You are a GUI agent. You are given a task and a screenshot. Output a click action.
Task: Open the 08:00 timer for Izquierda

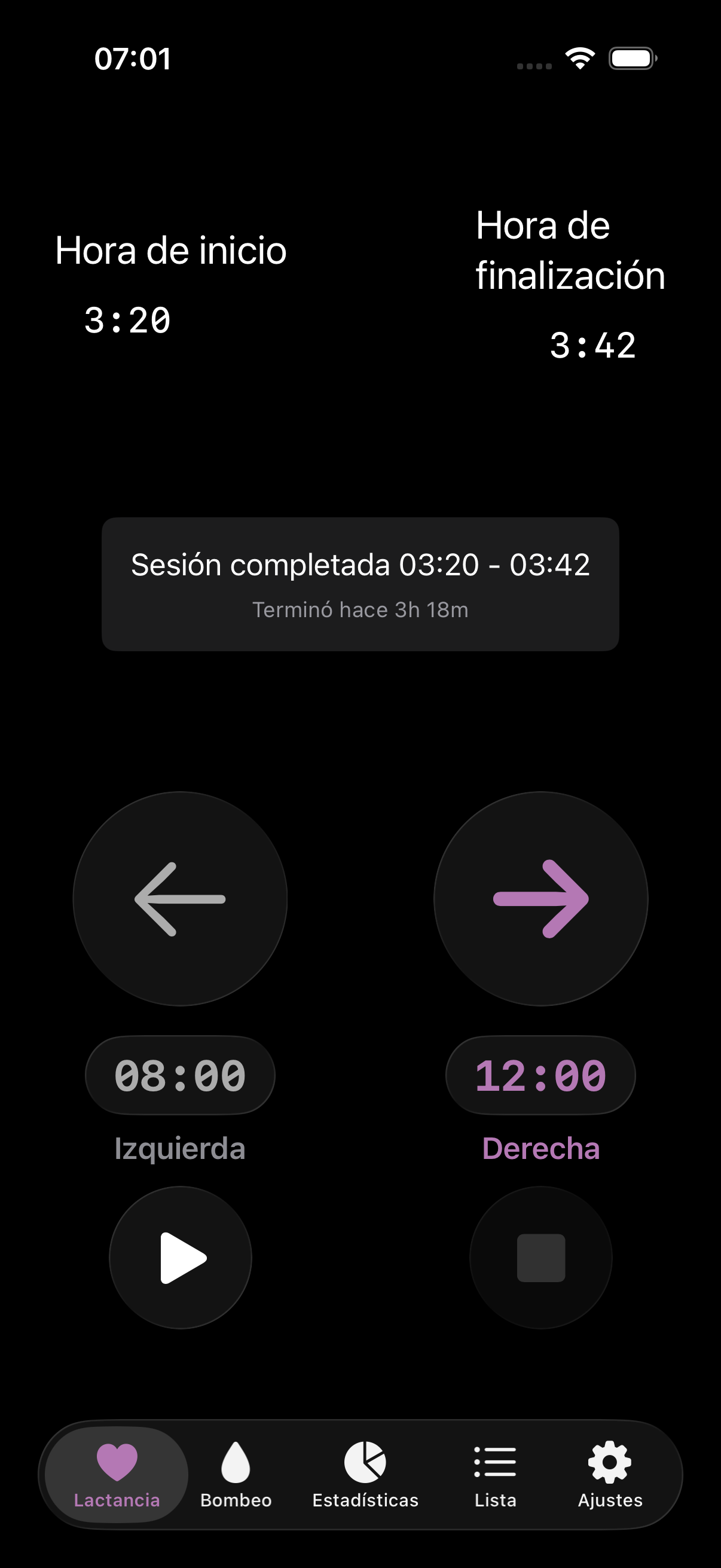[x=180, y=1075]
